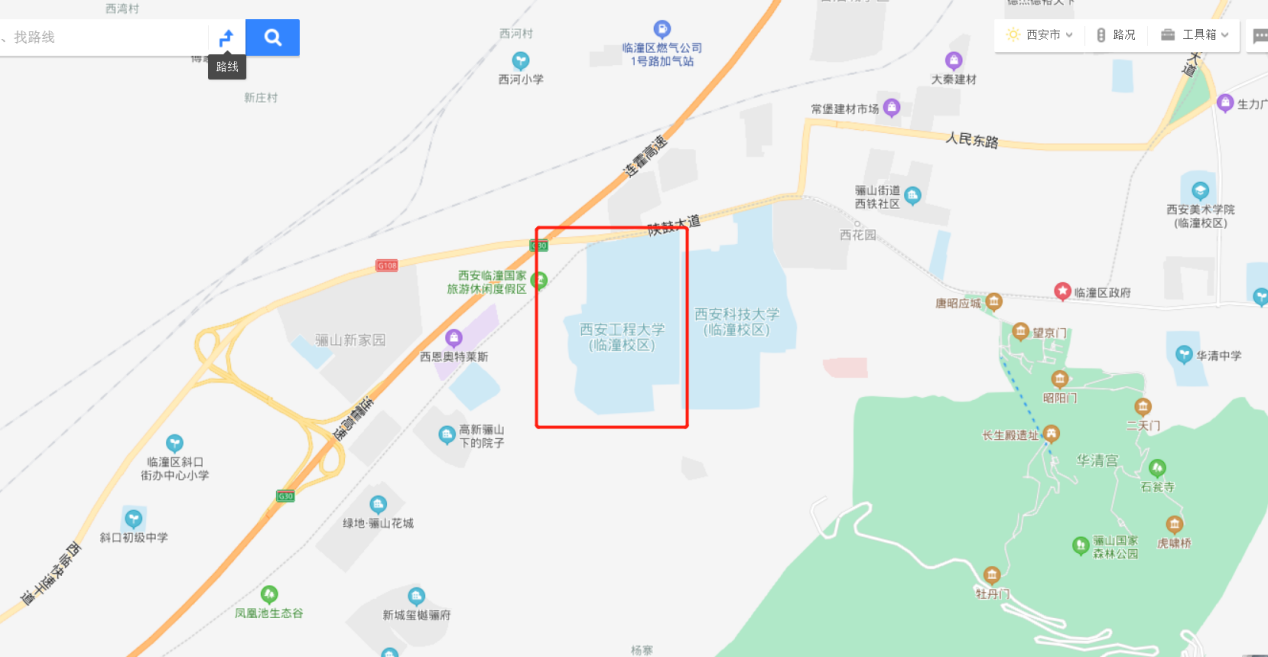
Task: Expand the 西安市 city dropdown
Action: 1039,35
